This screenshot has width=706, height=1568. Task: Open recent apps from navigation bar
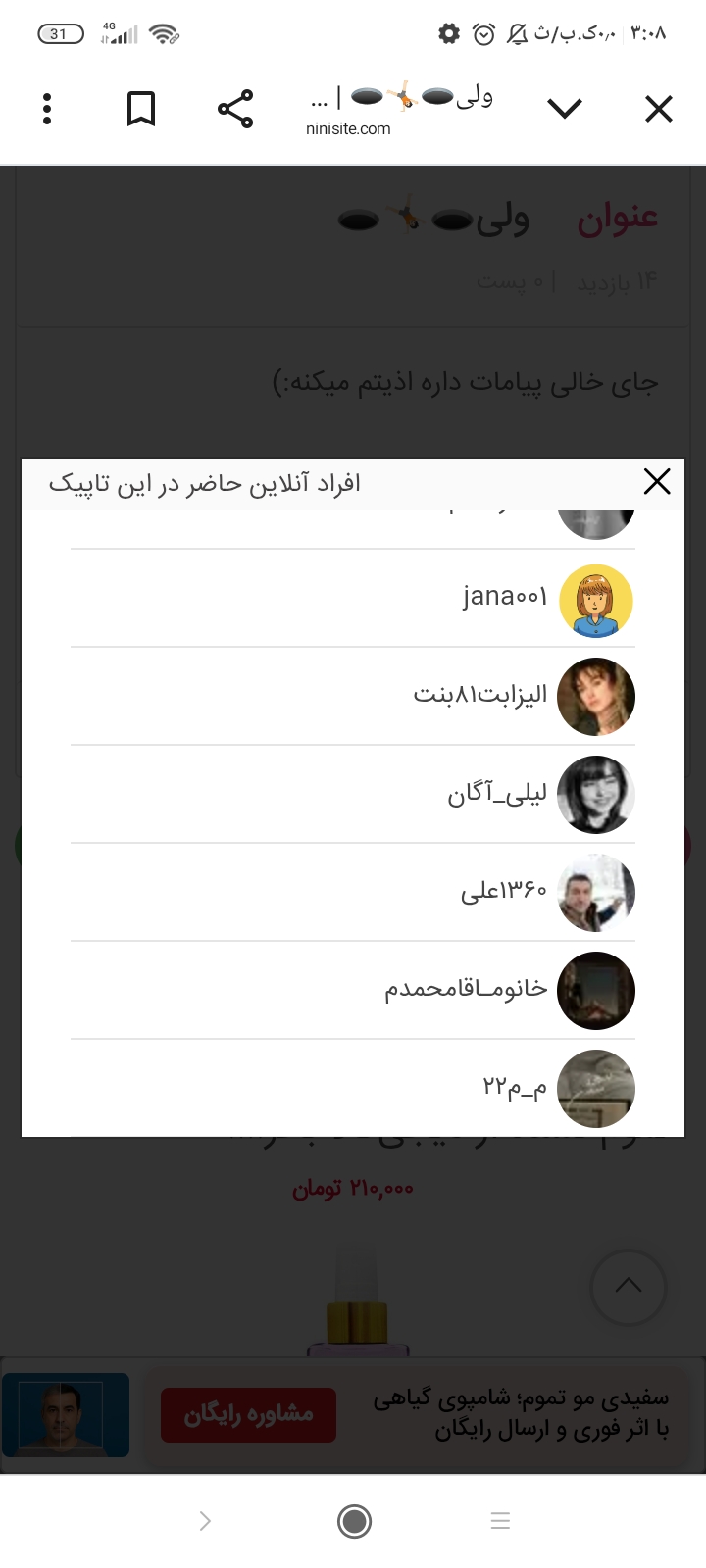pyautogui.click(x=500, y=1521)
